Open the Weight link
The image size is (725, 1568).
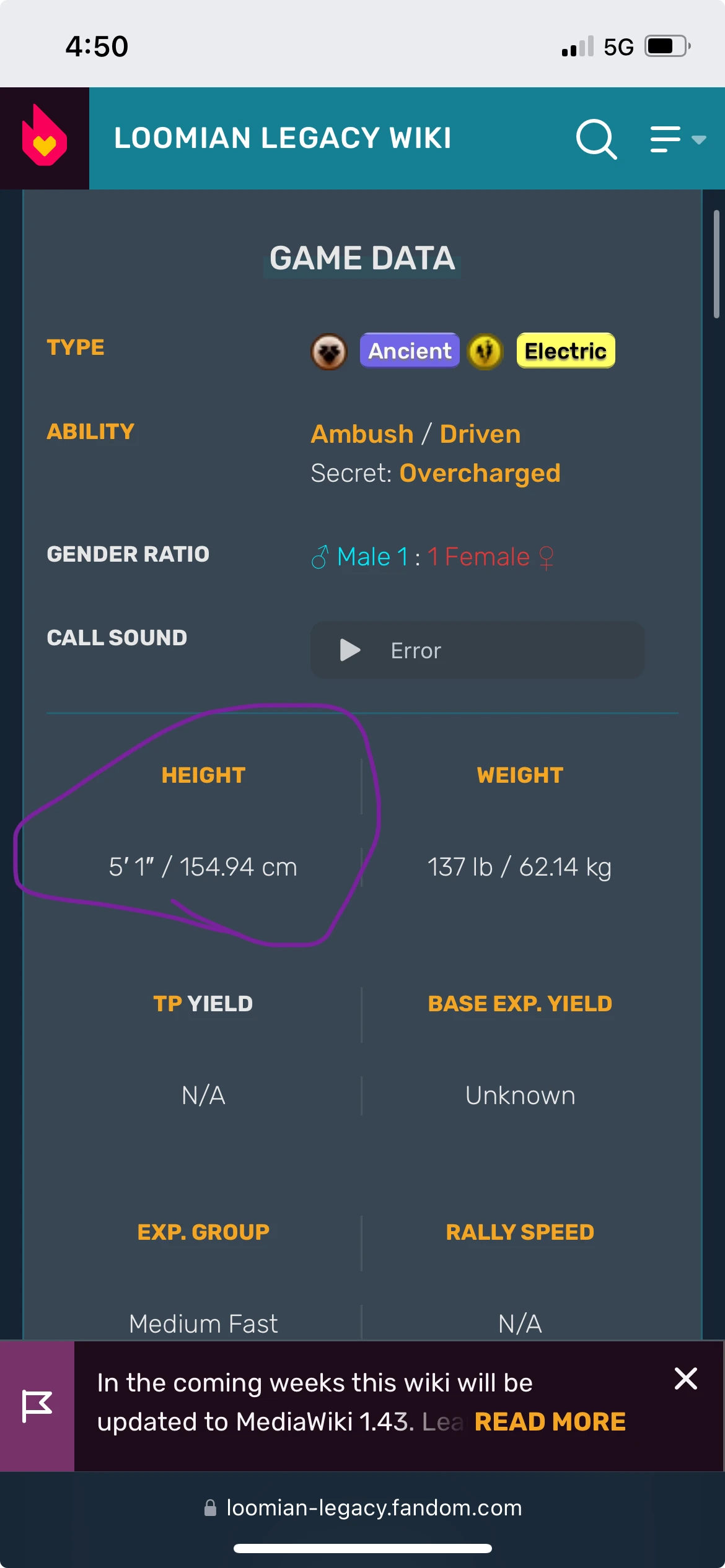pyautogui.click(x=520, y=775)
